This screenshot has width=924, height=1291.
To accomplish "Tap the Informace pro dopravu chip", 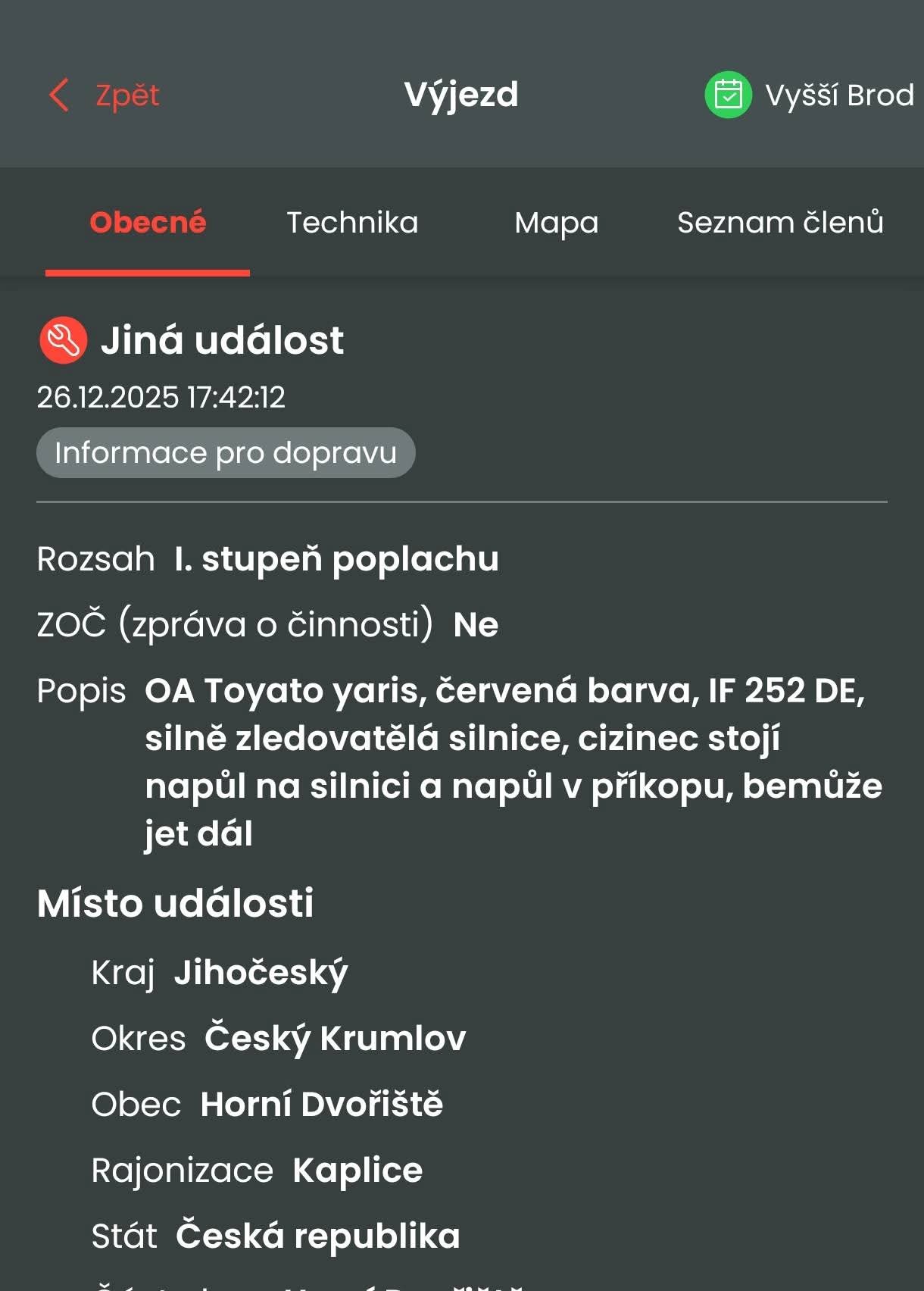I will (226, 453).
